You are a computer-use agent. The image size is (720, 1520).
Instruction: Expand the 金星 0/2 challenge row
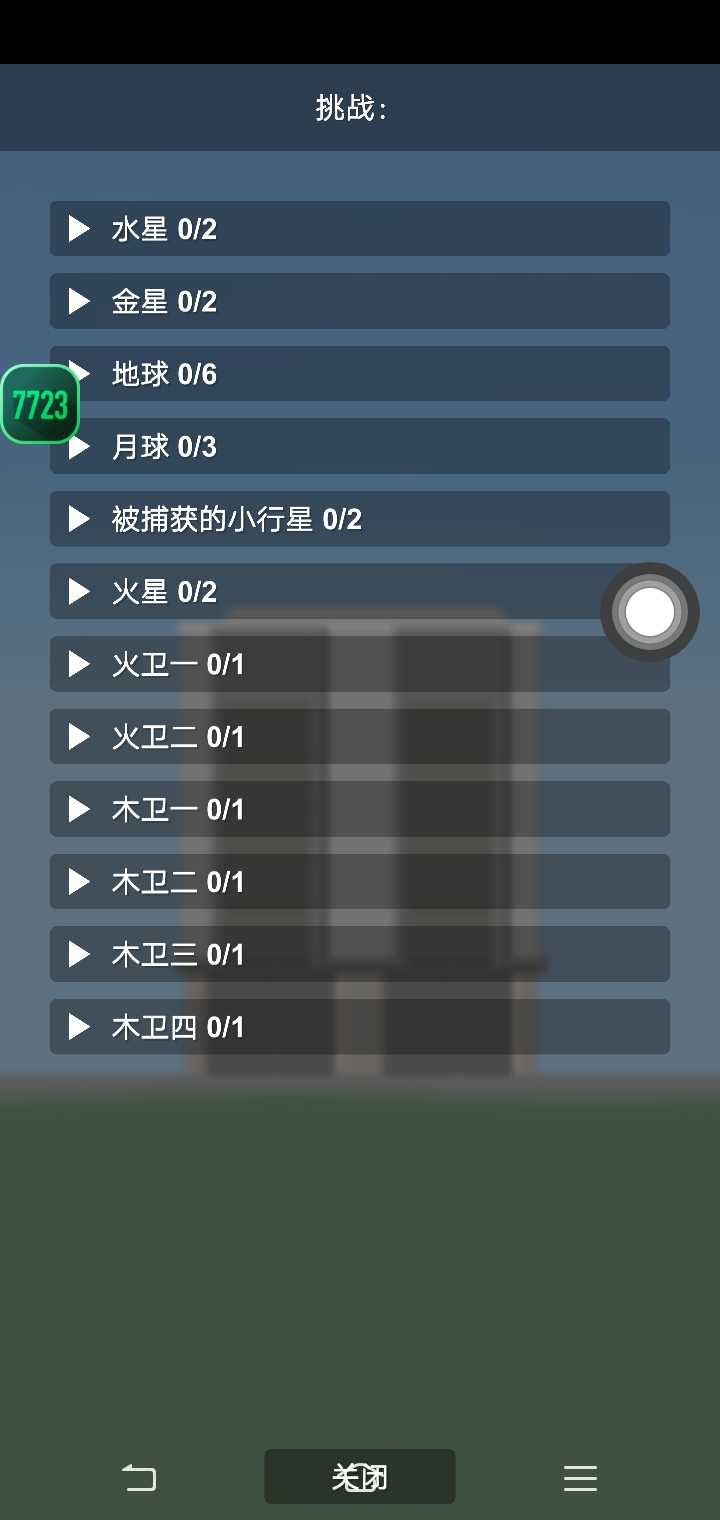(360, 301)
